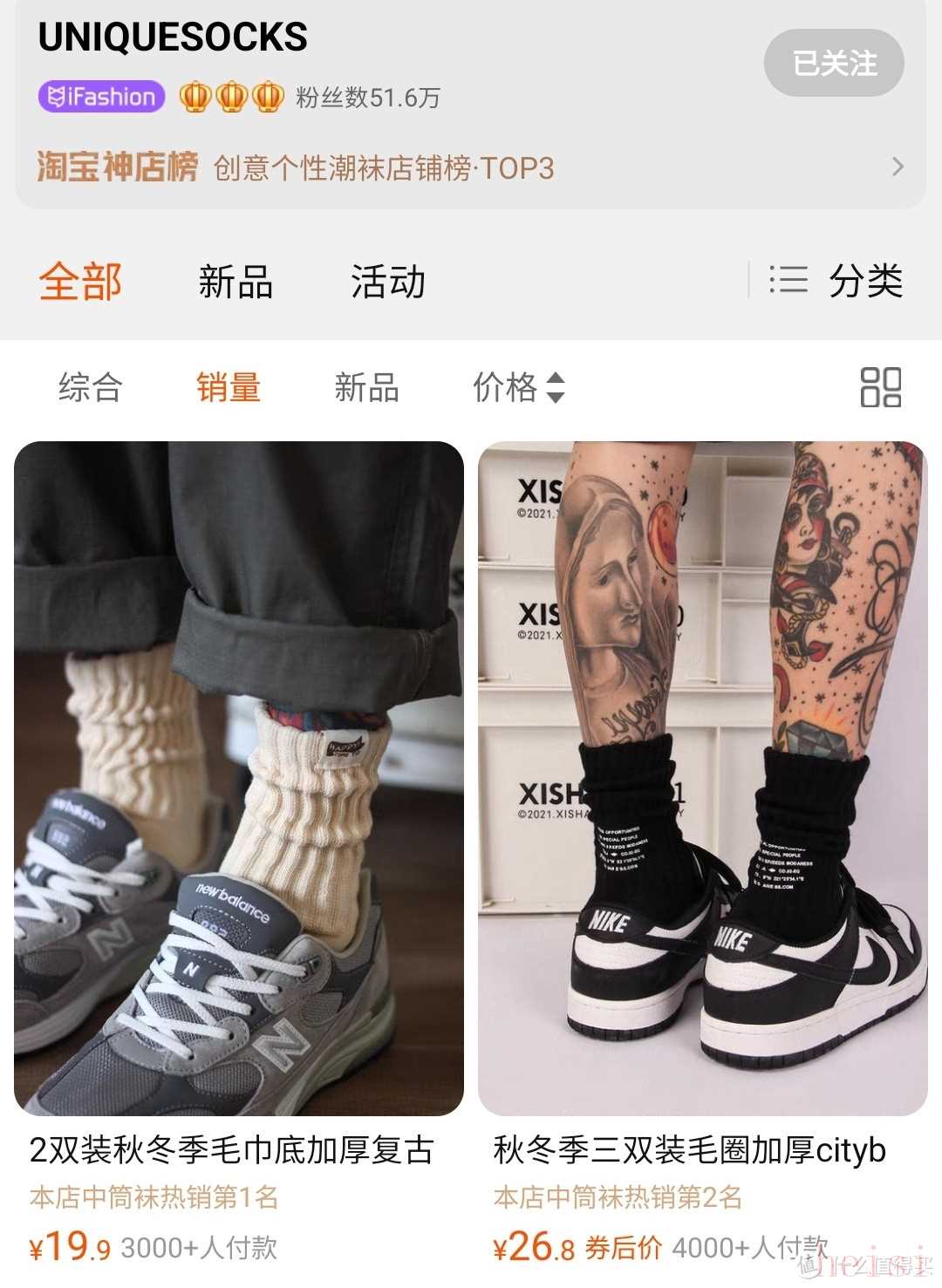This screenshot has width=942, height=1288.
Task: Open the 活动 tab
Action: pyautogui.click(x=388, y=282)
